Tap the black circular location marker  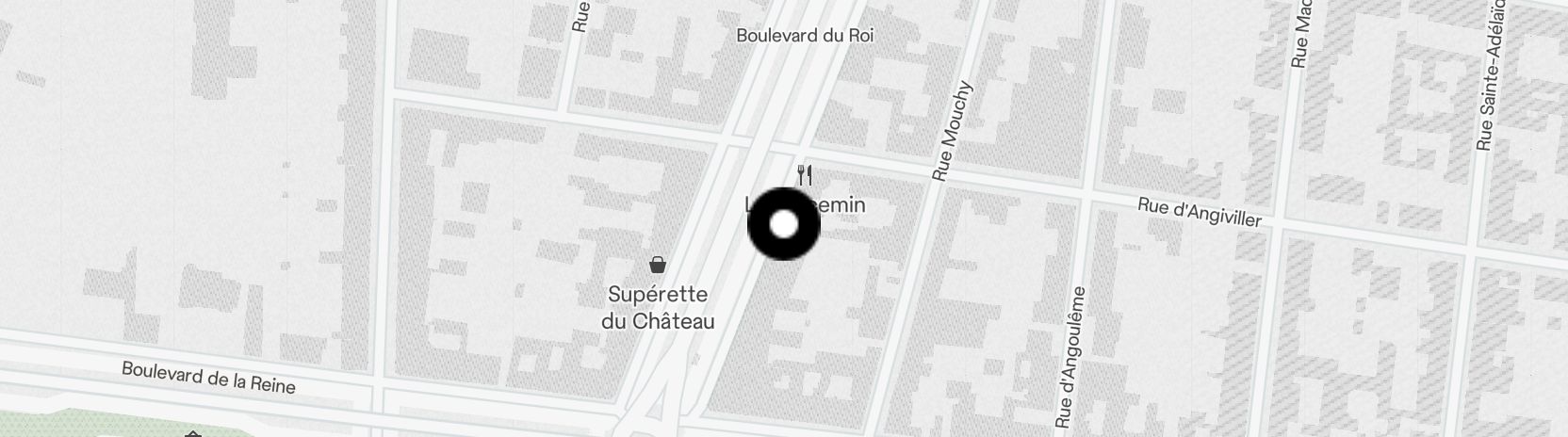pyautogui.click(x=784, y=225)
